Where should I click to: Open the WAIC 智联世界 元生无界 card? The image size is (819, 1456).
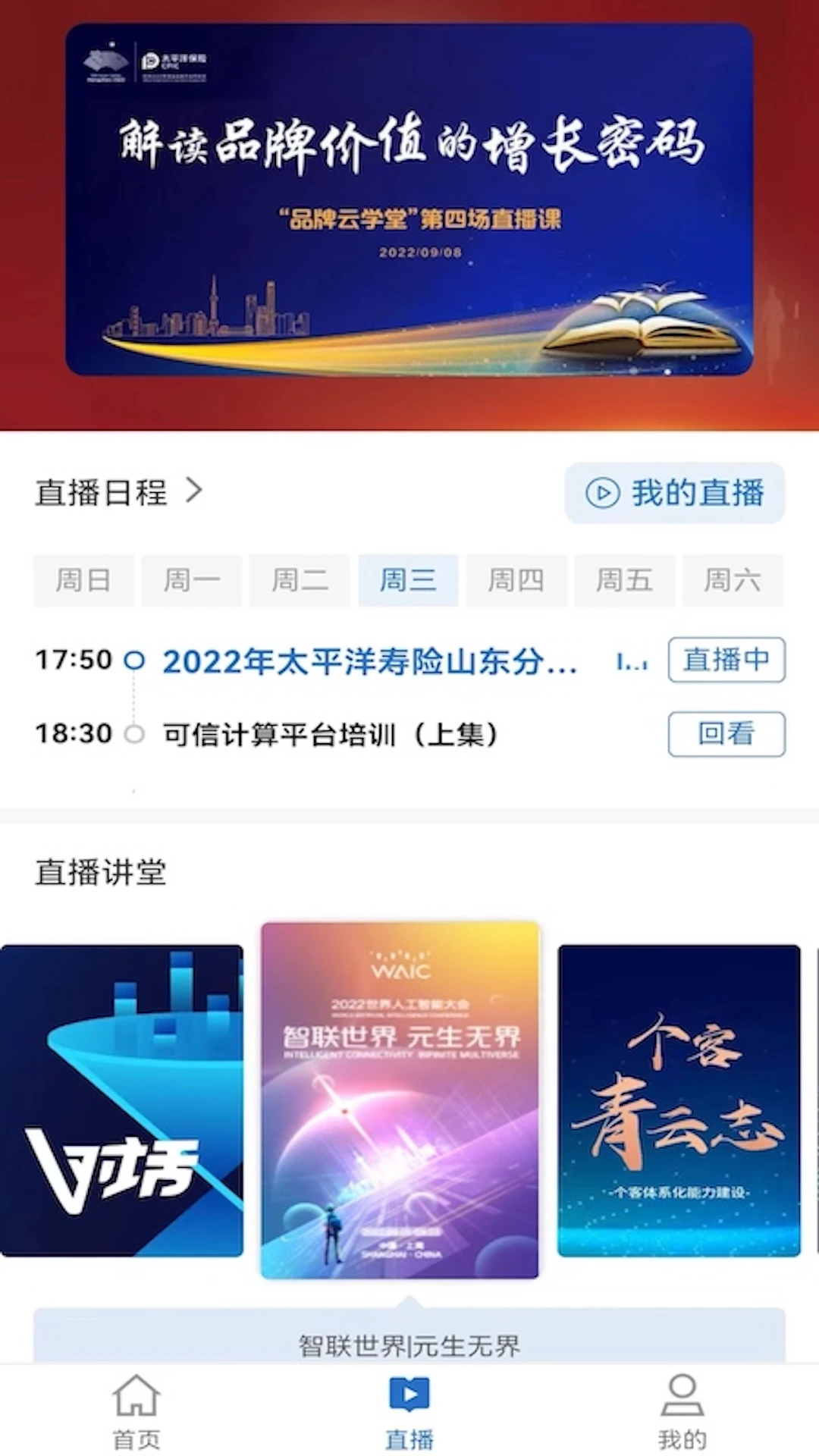click(x=400, y=1100)
